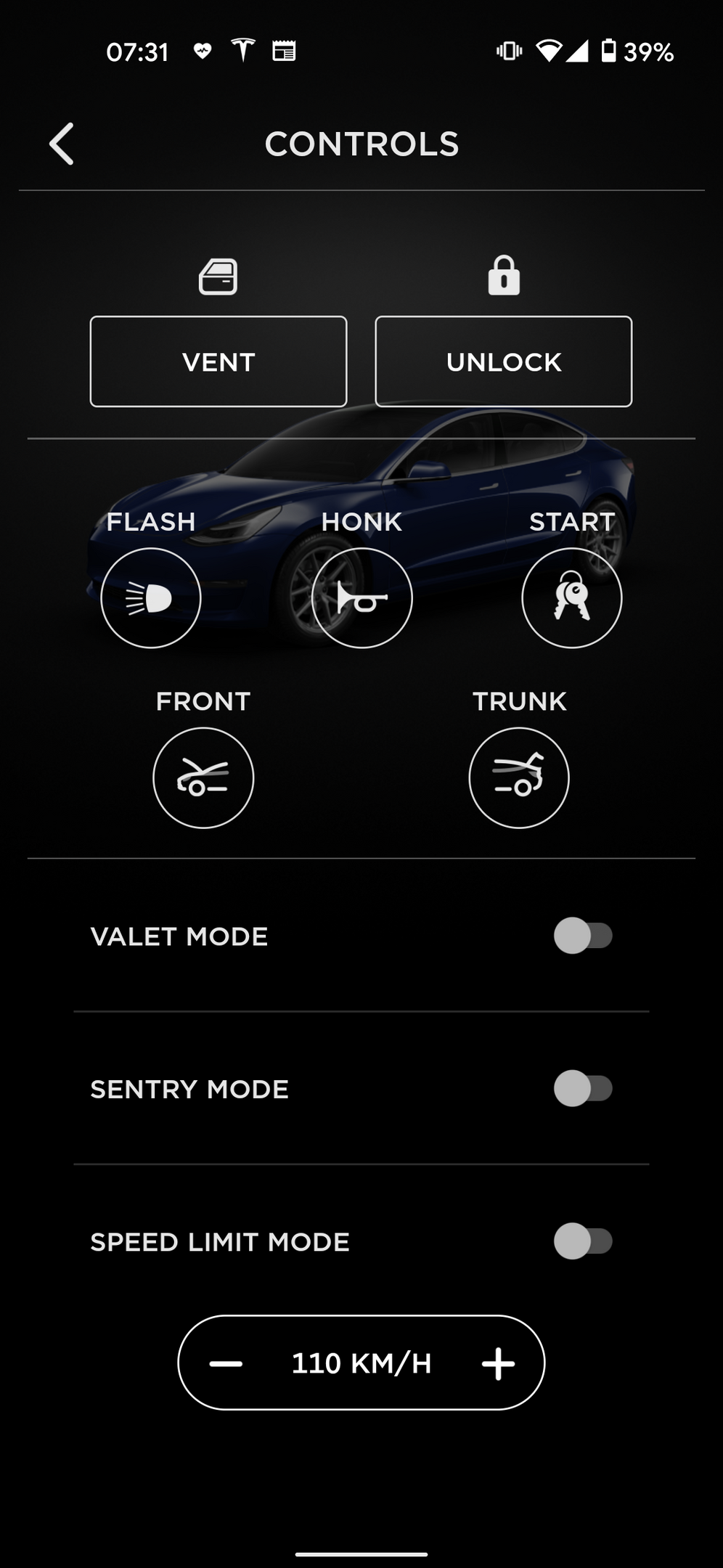This screenshot has width=723, height=1568.
Task: Turn on Sentry Mode
Action: (x=583, y=1088)
